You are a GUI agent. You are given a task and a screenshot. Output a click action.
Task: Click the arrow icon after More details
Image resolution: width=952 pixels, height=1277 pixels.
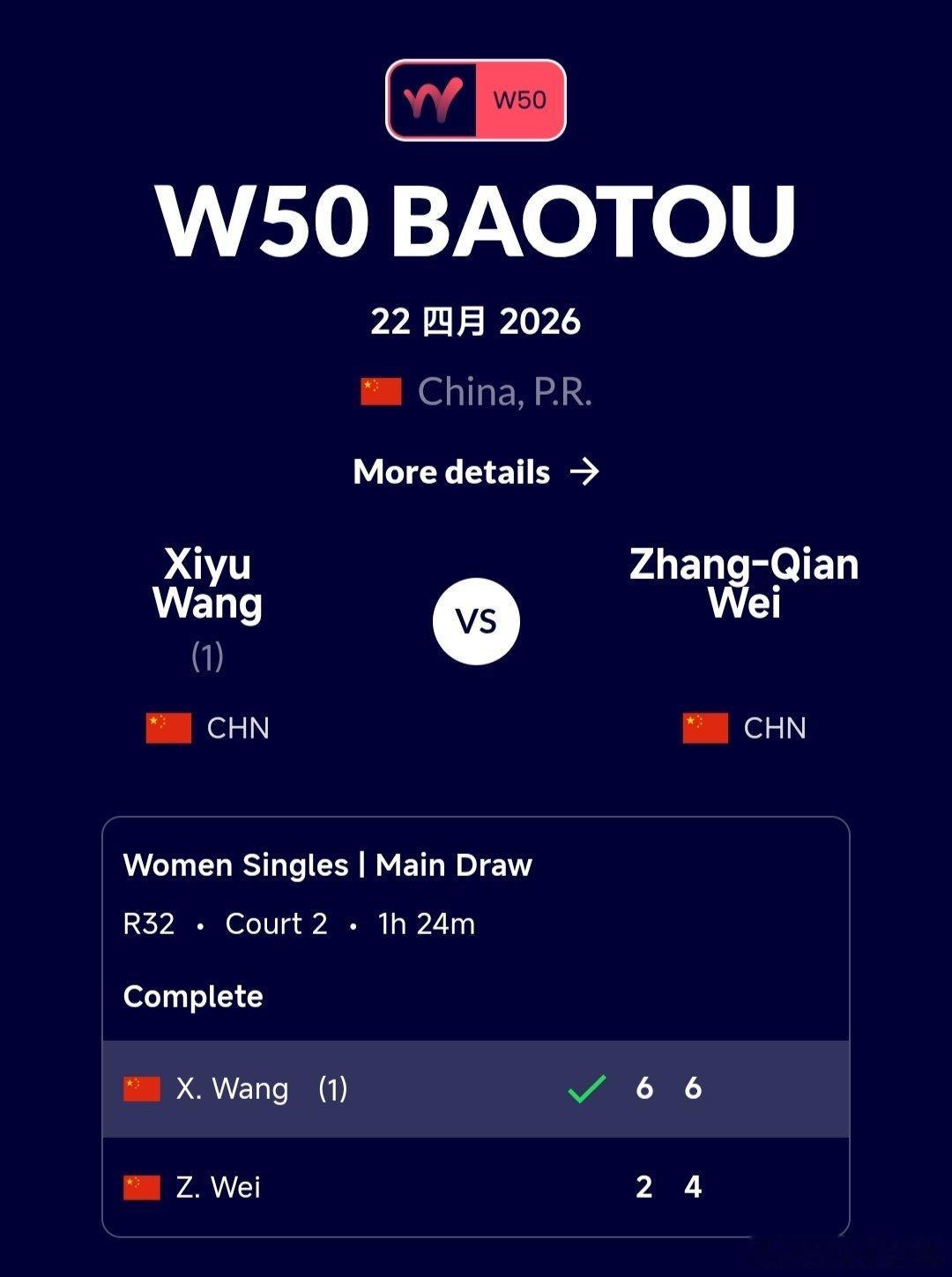584,472
